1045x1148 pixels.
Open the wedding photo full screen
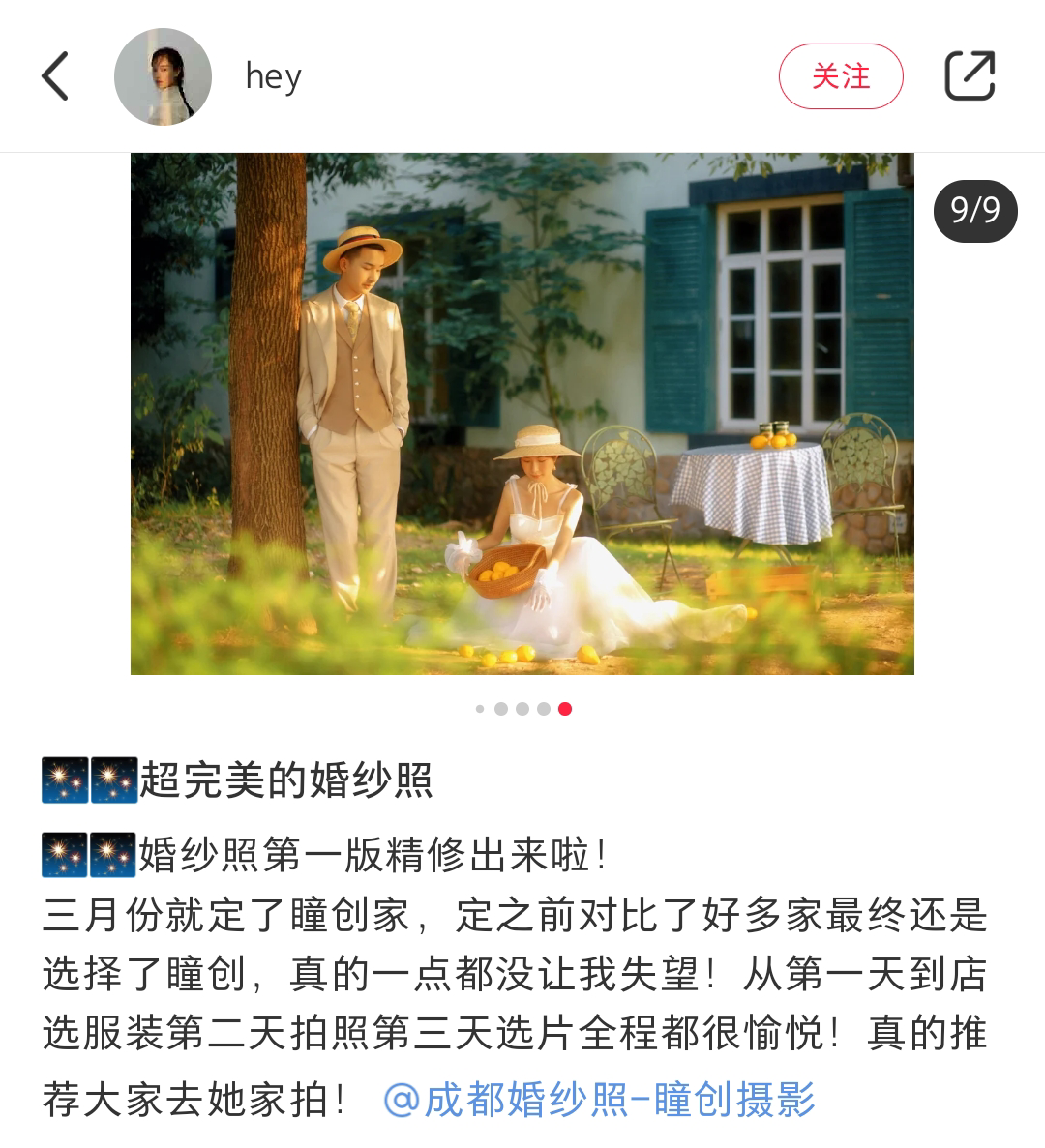pos(522,413)
